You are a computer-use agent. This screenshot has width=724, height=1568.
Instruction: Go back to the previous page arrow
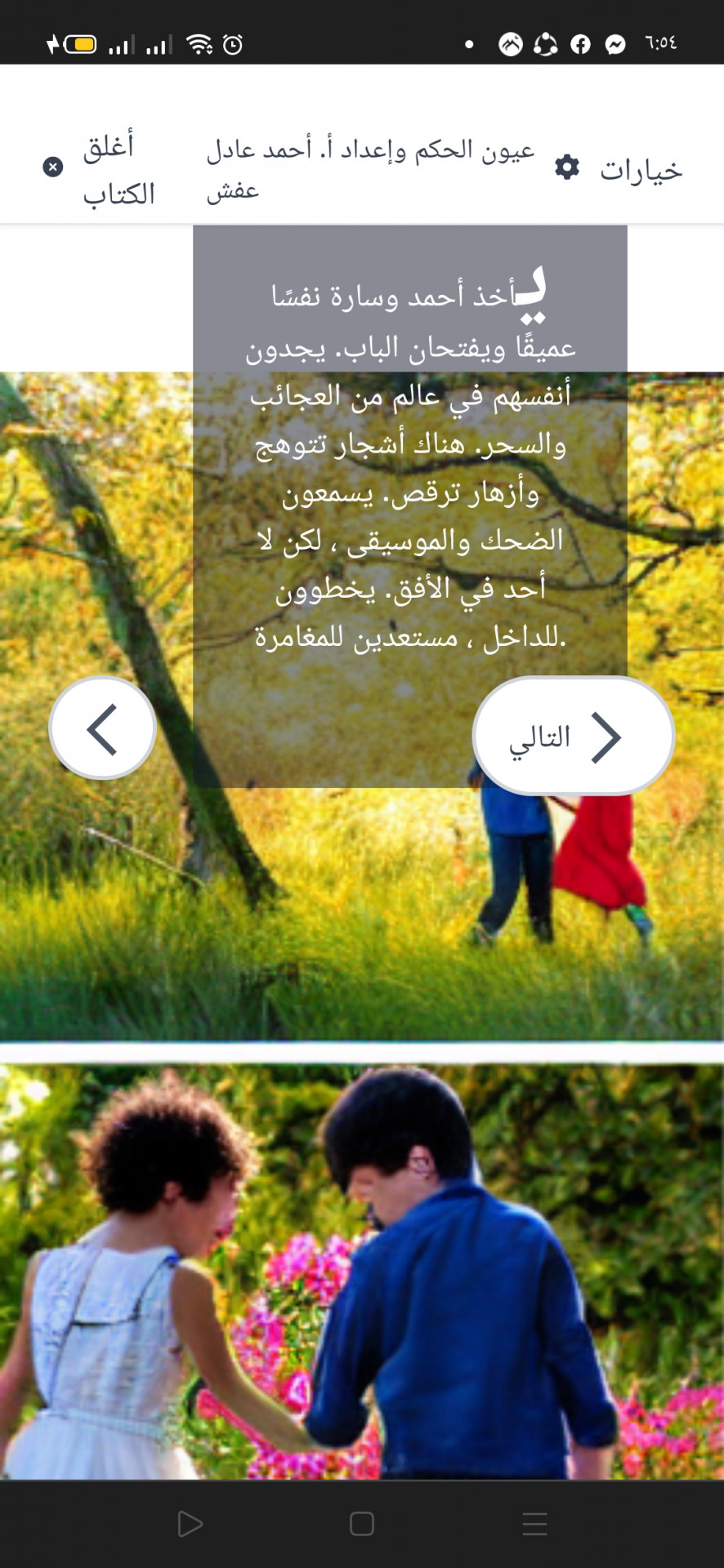(x=103, y=728)
